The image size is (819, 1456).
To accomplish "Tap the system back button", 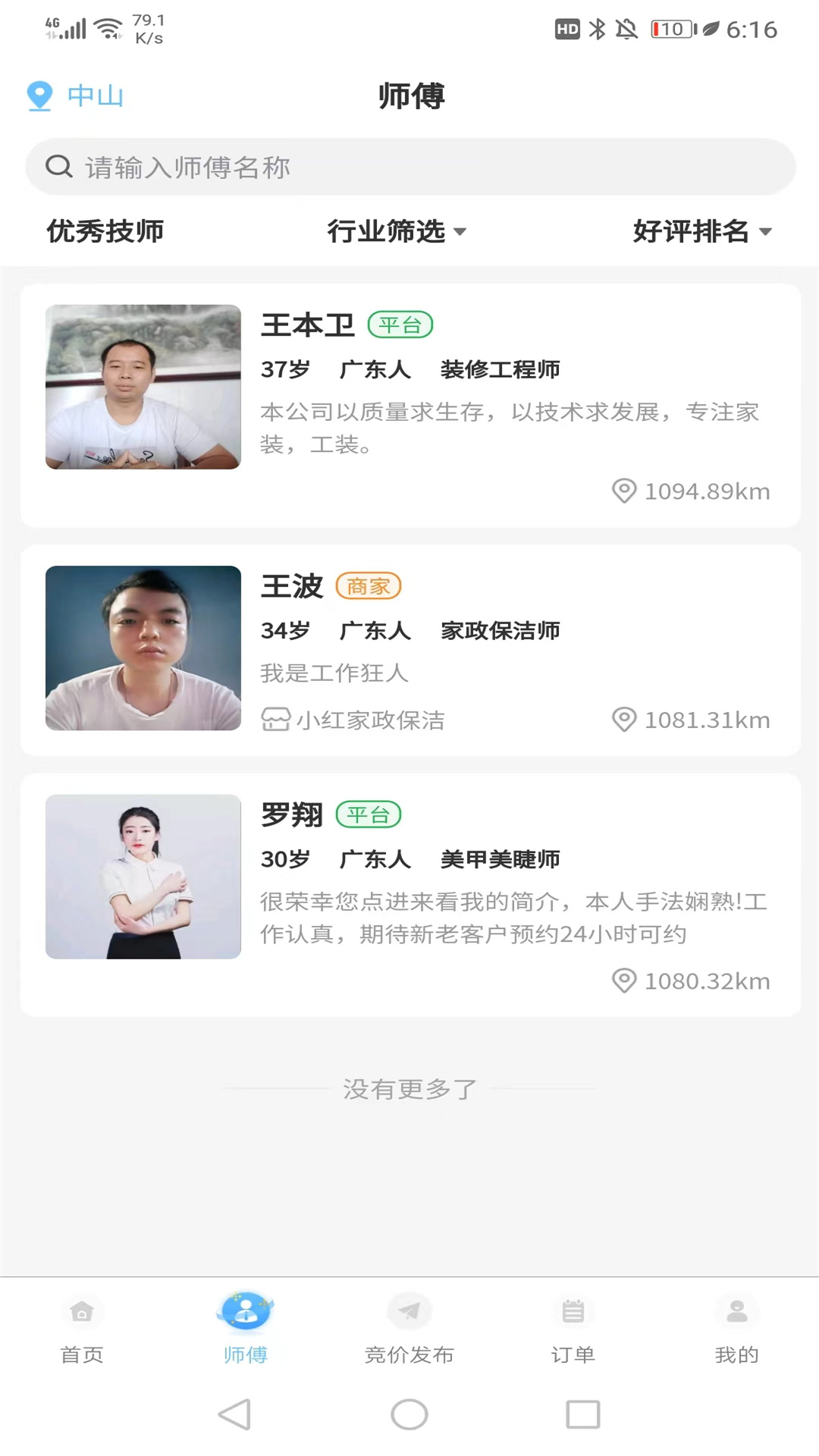I will click(x=234, y=1414).
